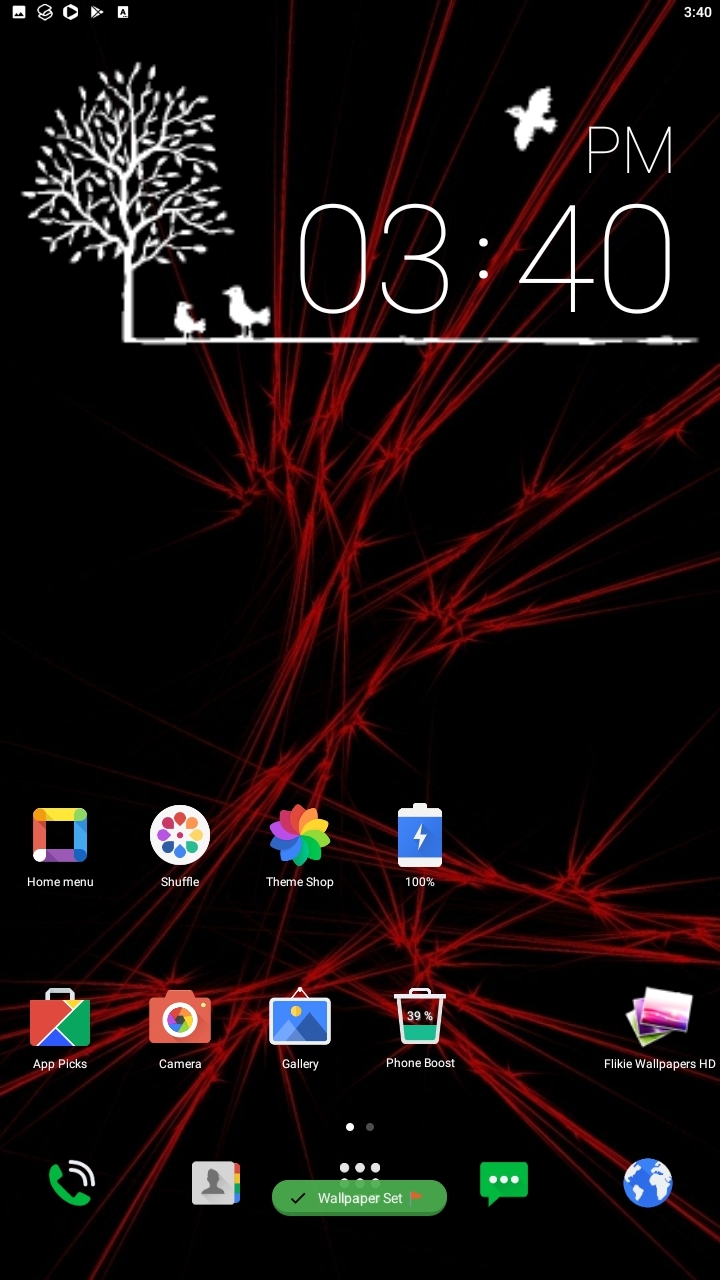Open the messaging app in the dock

pyautogui.click(x=504, y=1183)
